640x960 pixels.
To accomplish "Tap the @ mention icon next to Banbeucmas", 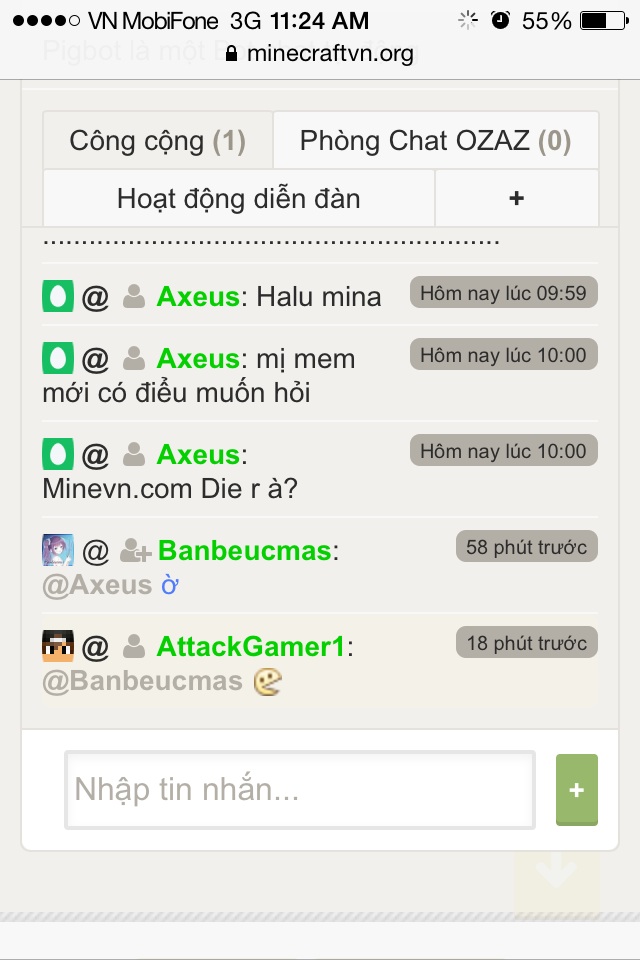I will click(x=96, y=550).
